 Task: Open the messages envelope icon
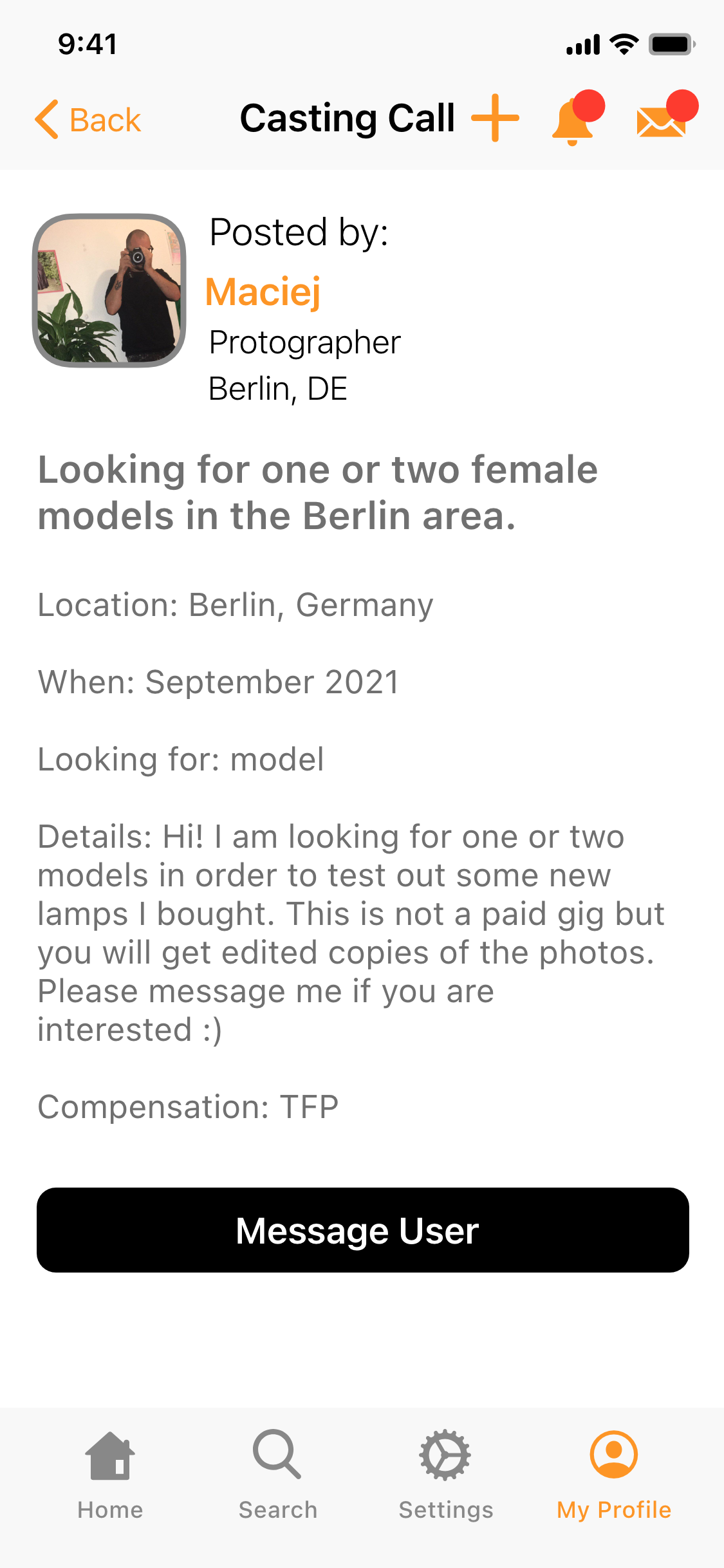pyautogui.click(x=666, y=115)
